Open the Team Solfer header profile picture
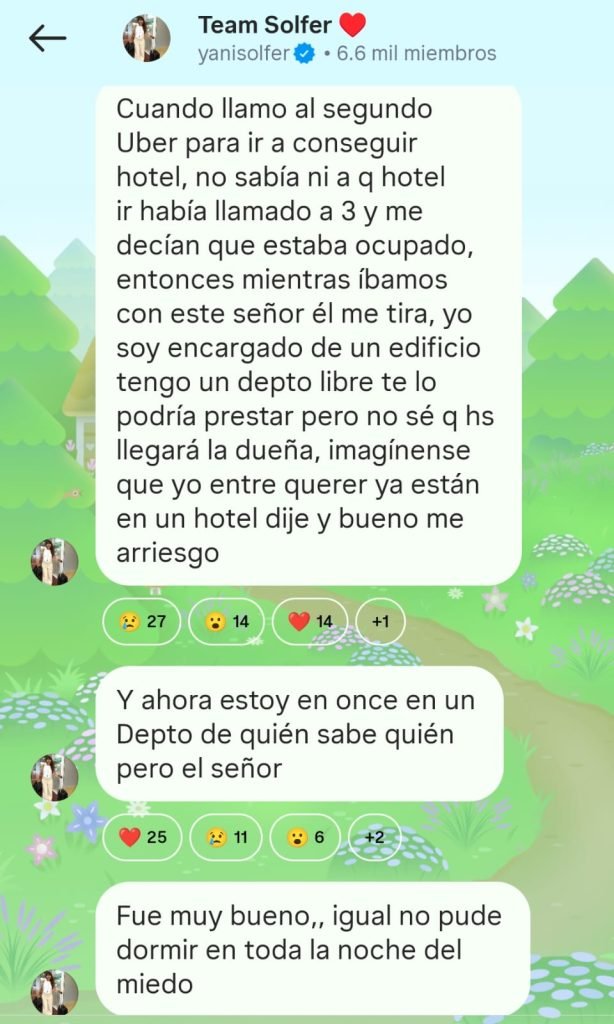 (146, 38)
